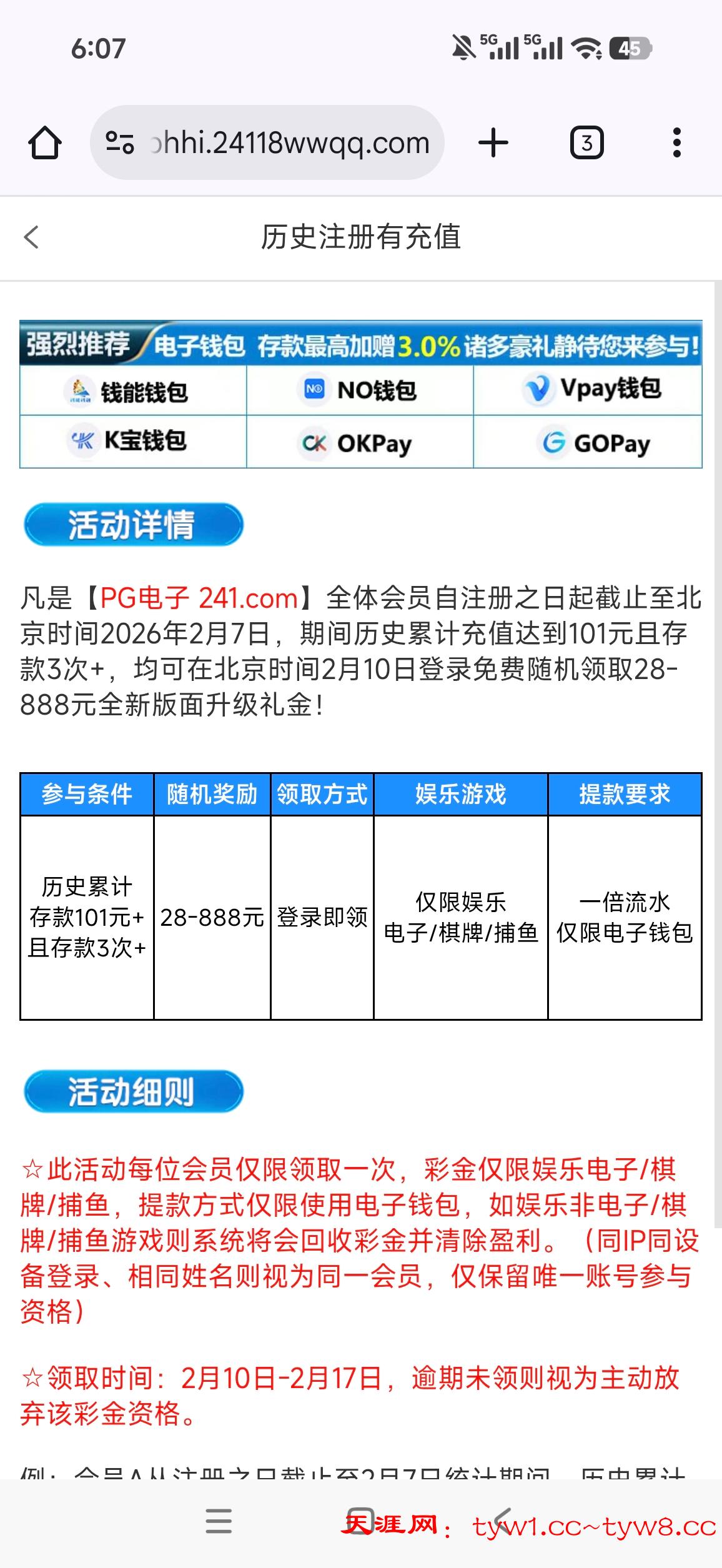Open the browser overflow menu
The image size is (722, 1568).
(x=677, y=143)
